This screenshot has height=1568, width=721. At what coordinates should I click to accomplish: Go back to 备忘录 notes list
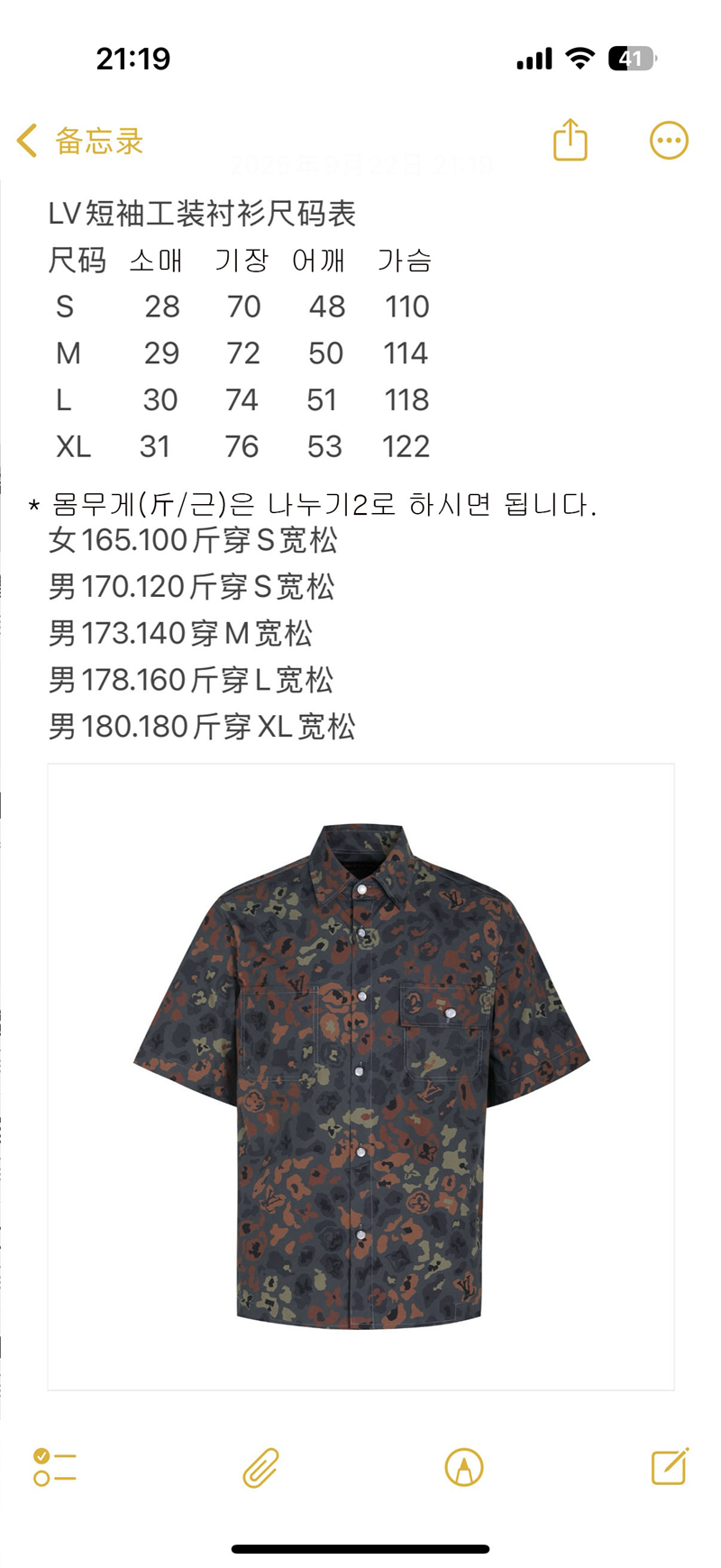pos(80,142)
